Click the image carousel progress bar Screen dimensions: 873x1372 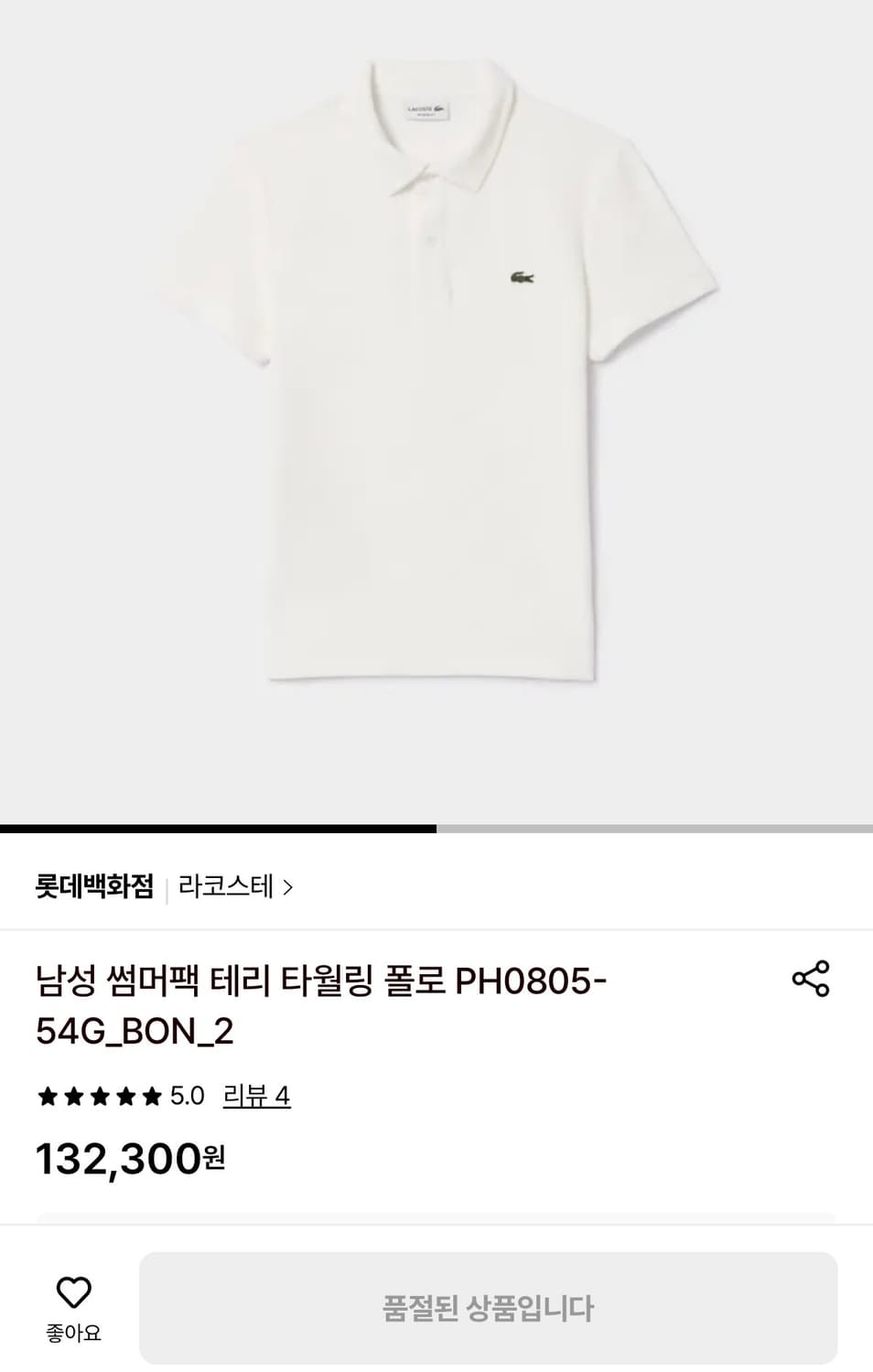(436, 828)
